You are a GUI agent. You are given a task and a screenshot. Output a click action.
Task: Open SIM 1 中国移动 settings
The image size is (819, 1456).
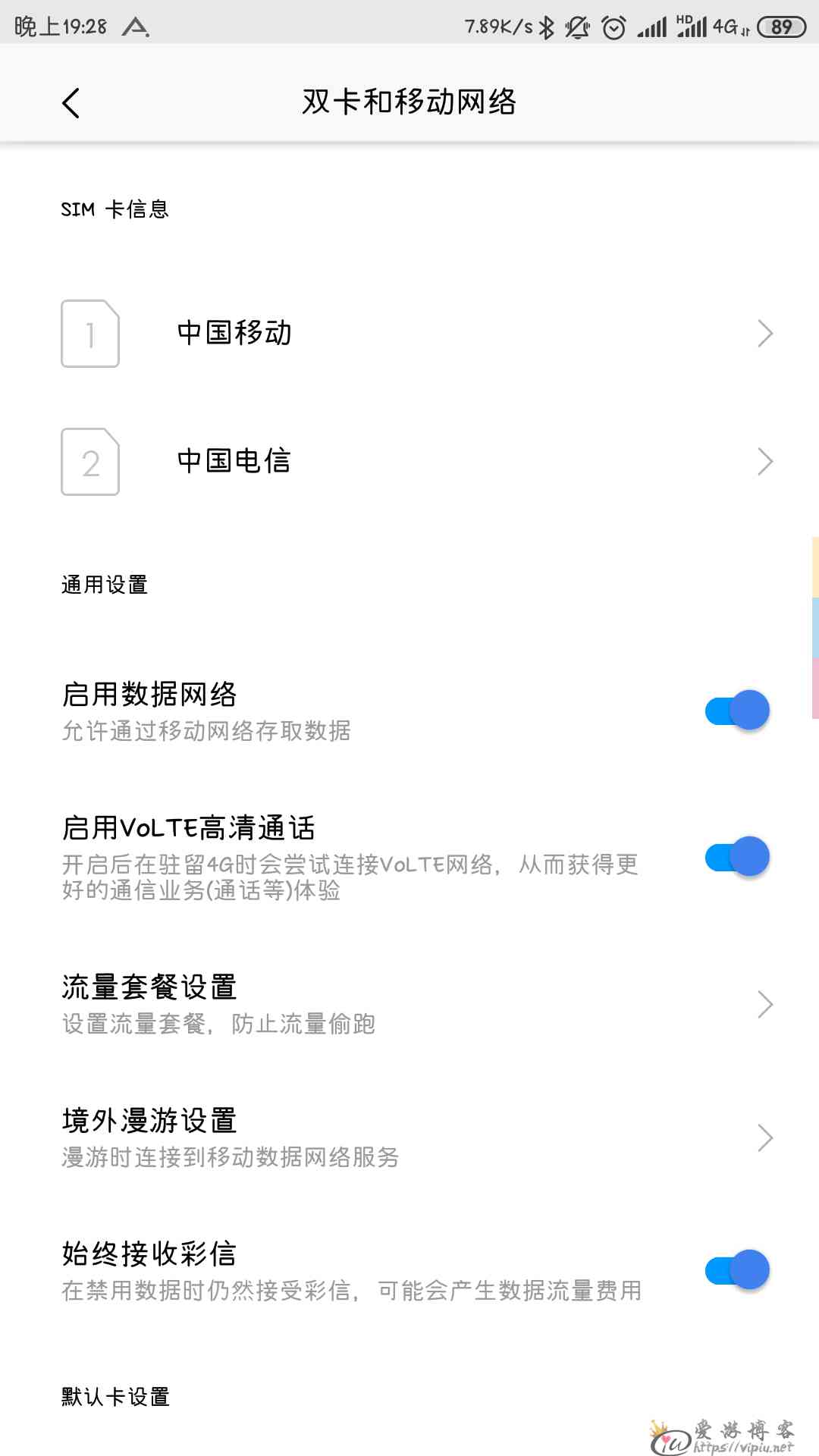pyautogui.click(x=409, y=334)
